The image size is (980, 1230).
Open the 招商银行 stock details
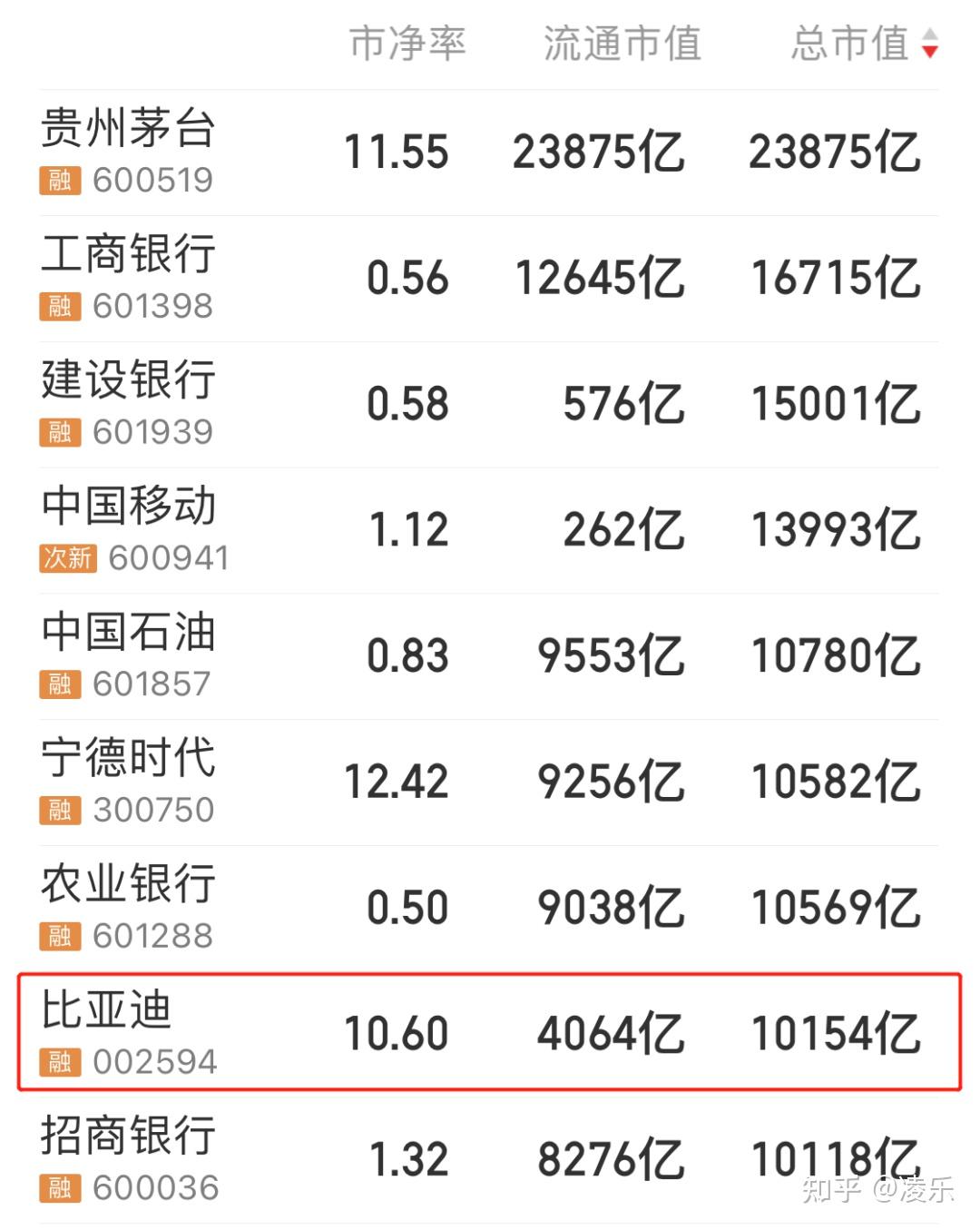click(127, 1137)
